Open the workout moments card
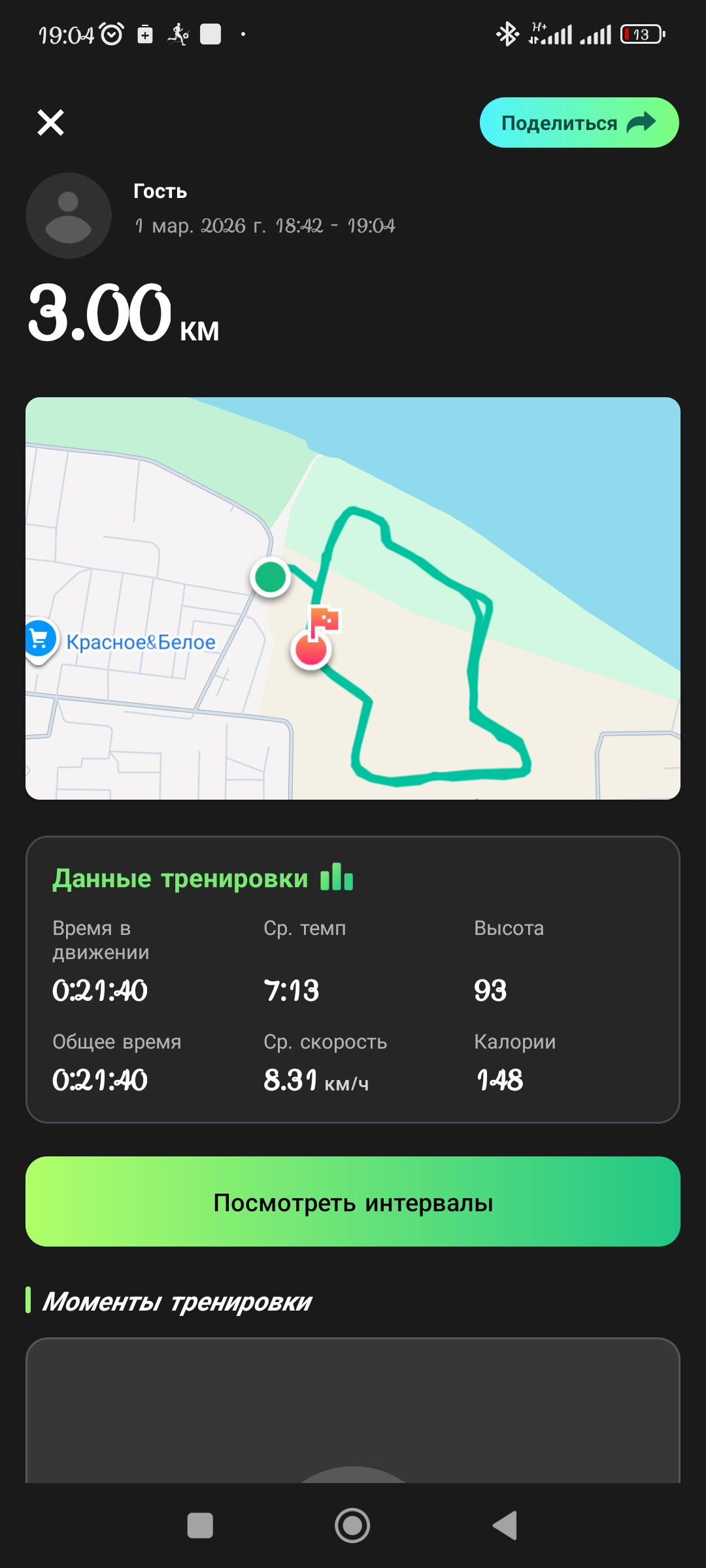This screenshot has width=706, height=1568. [x=353, y=1410]
